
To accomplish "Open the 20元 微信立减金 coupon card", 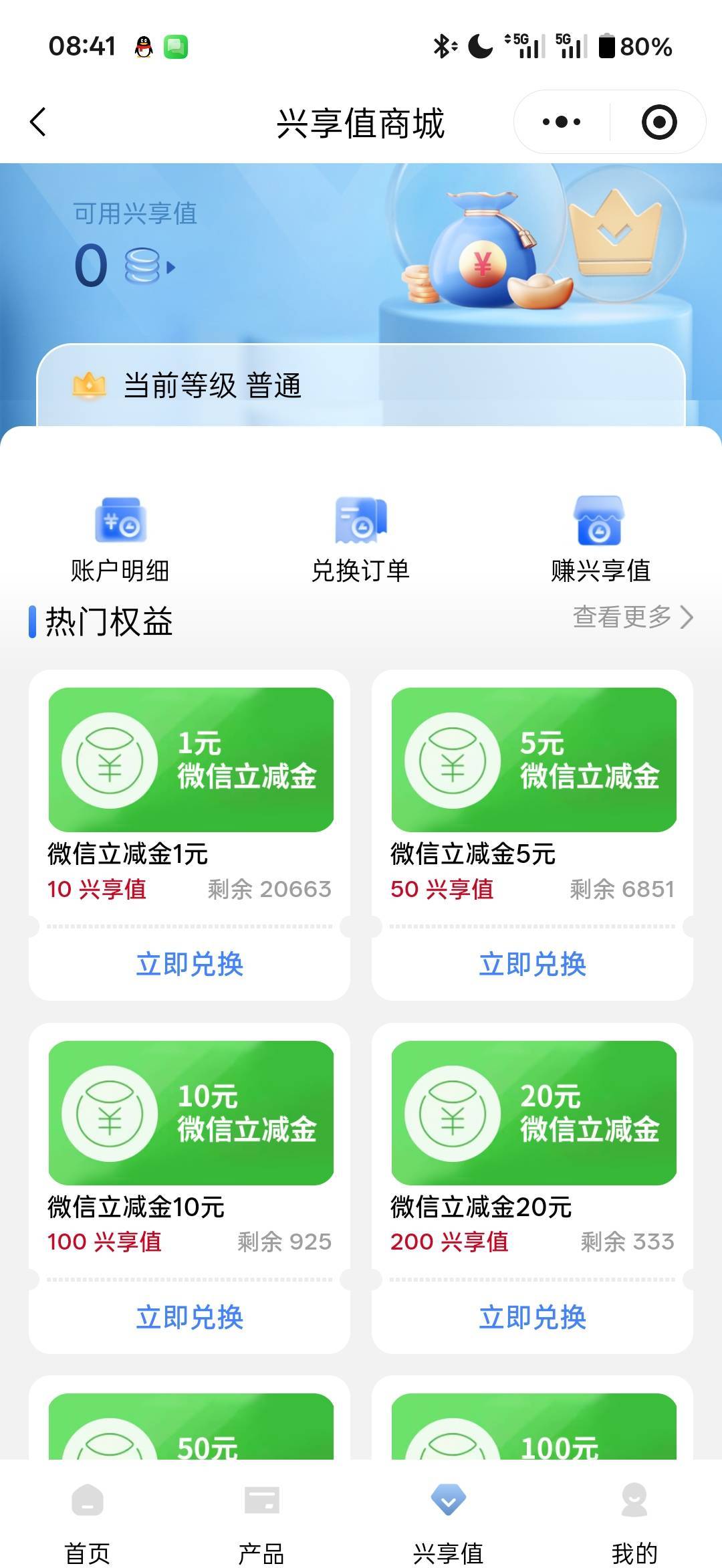I will (x=534, y=1112).
